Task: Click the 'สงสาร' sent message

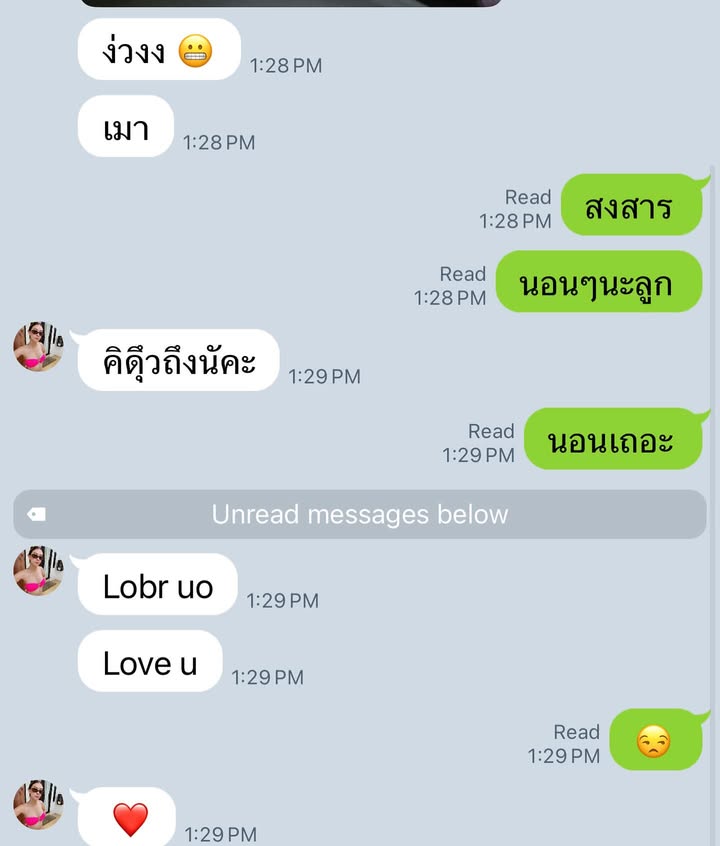Action: click(632, 205)
